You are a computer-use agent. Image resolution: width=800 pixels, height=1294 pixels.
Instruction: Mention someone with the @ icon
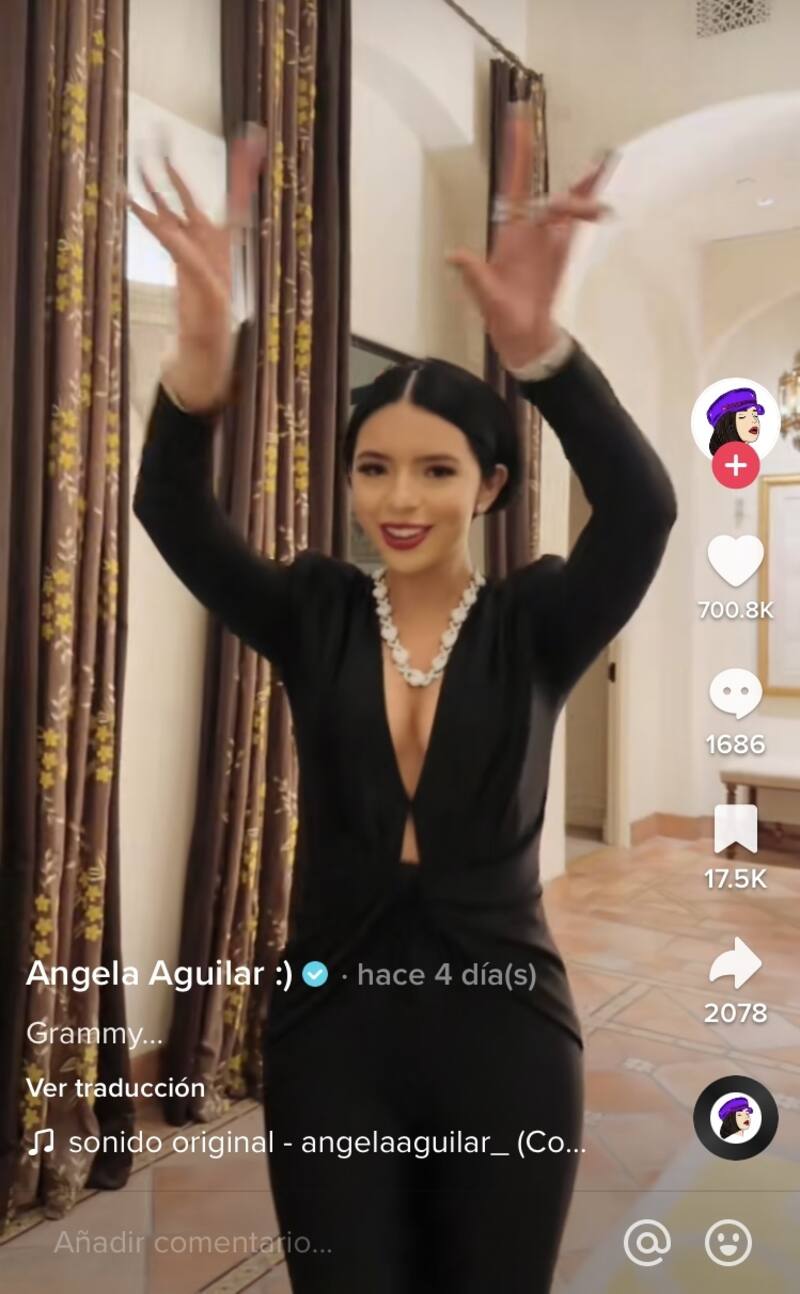point(647,1243)
